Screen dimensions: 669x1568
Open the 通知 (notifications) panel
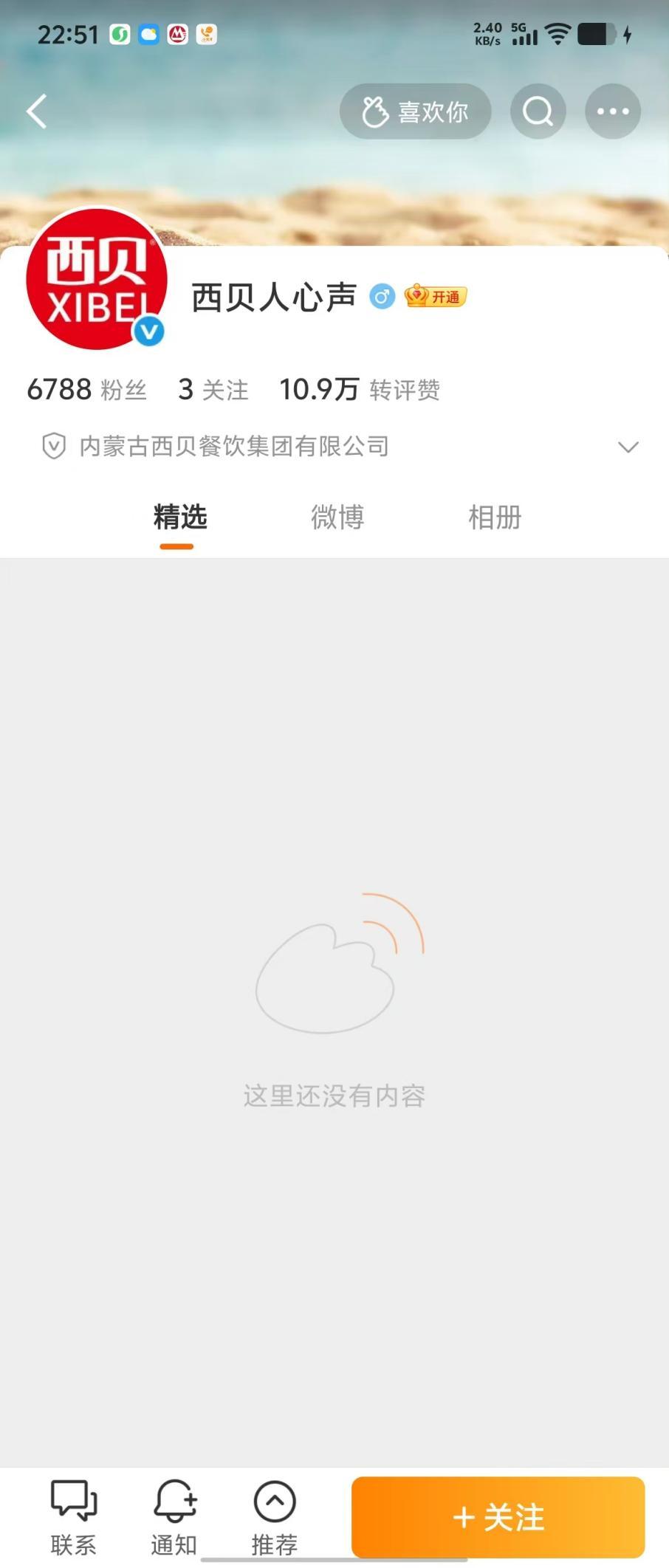click(174, 1515)
